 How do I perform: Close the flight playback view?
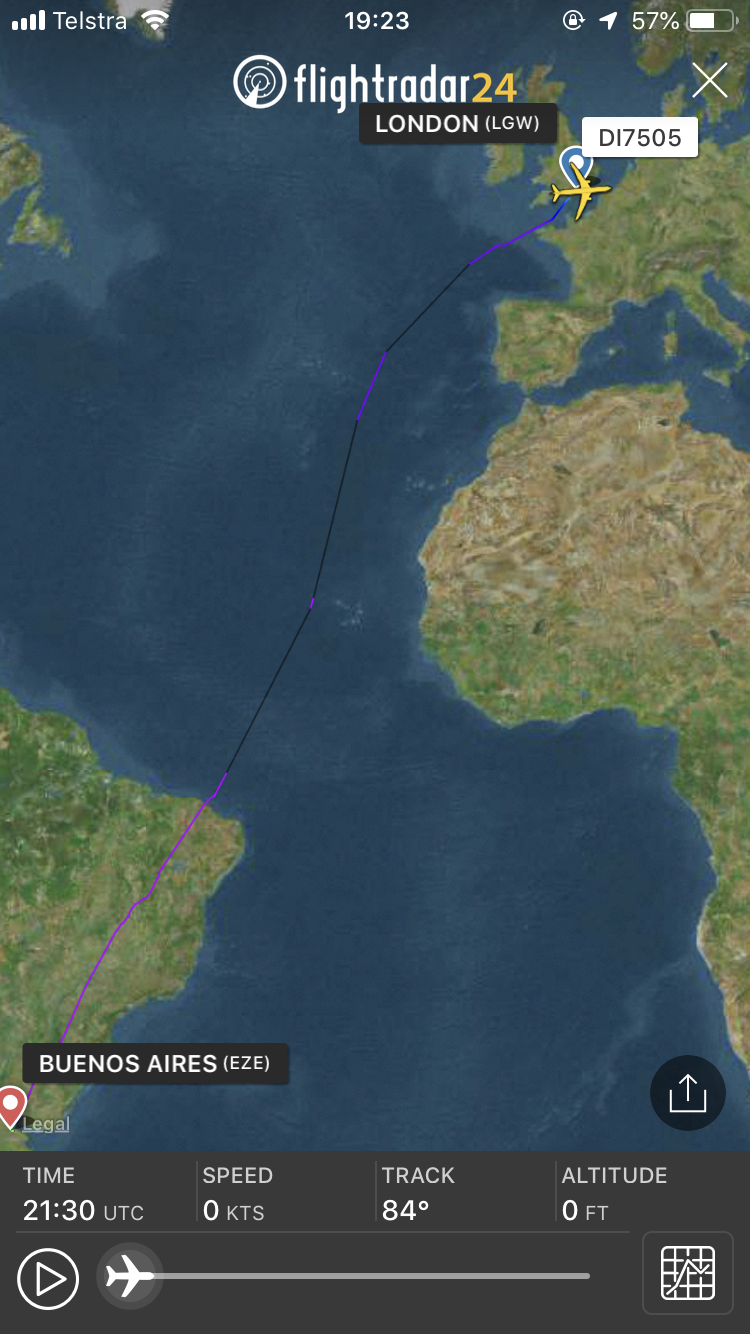pyautogui.click(x=710, y=80)
